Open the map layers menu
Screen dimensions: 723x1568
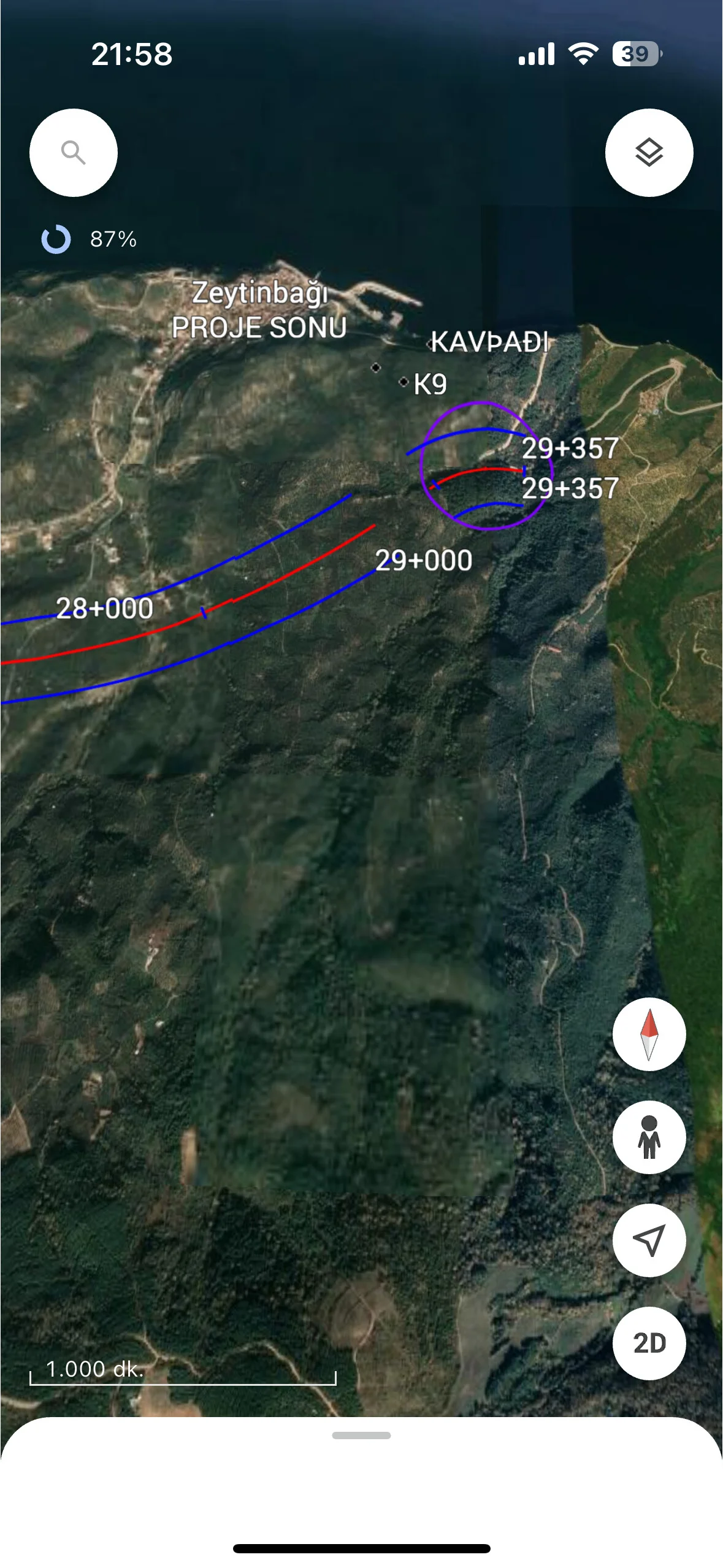(649, 153)
